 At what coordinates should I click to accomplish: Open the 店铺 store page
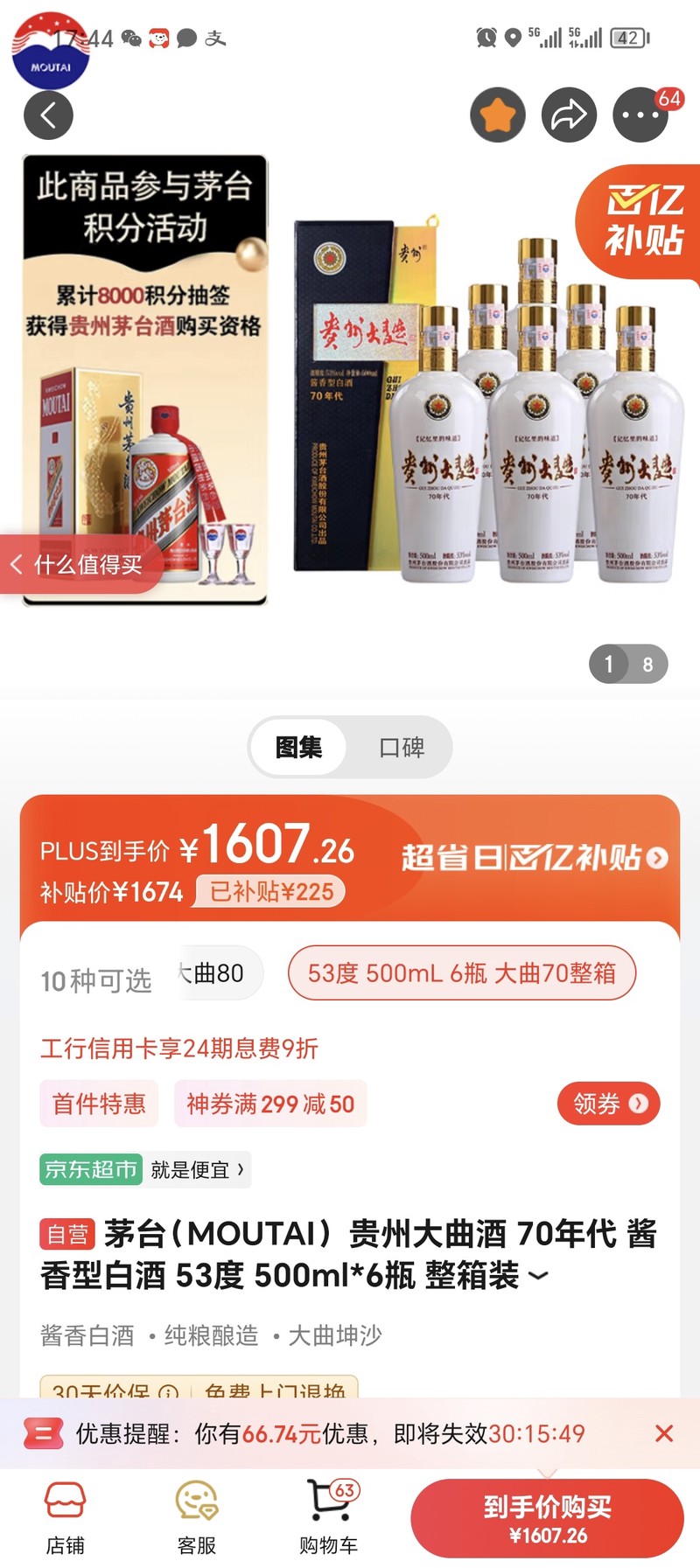pos(66,1517)
